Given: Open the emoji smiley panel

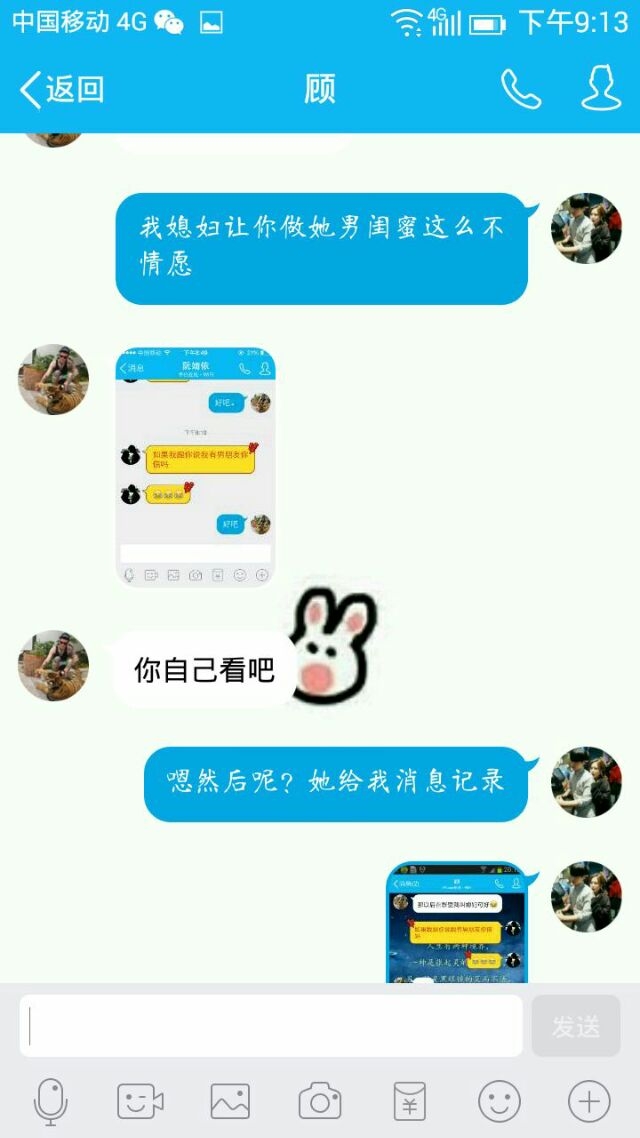Looking at the screenshot, I should (x=499, y=1102).
